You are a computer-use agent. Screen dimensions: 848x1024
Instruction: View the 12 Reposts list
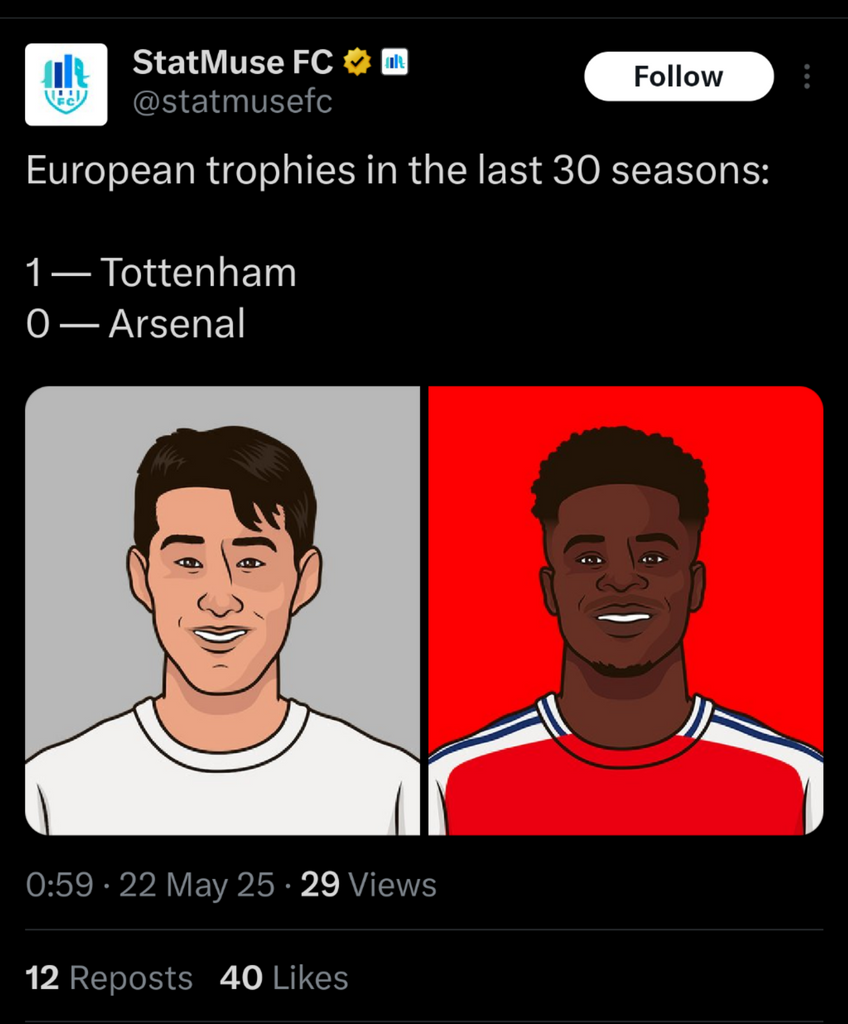pos(109,977)
